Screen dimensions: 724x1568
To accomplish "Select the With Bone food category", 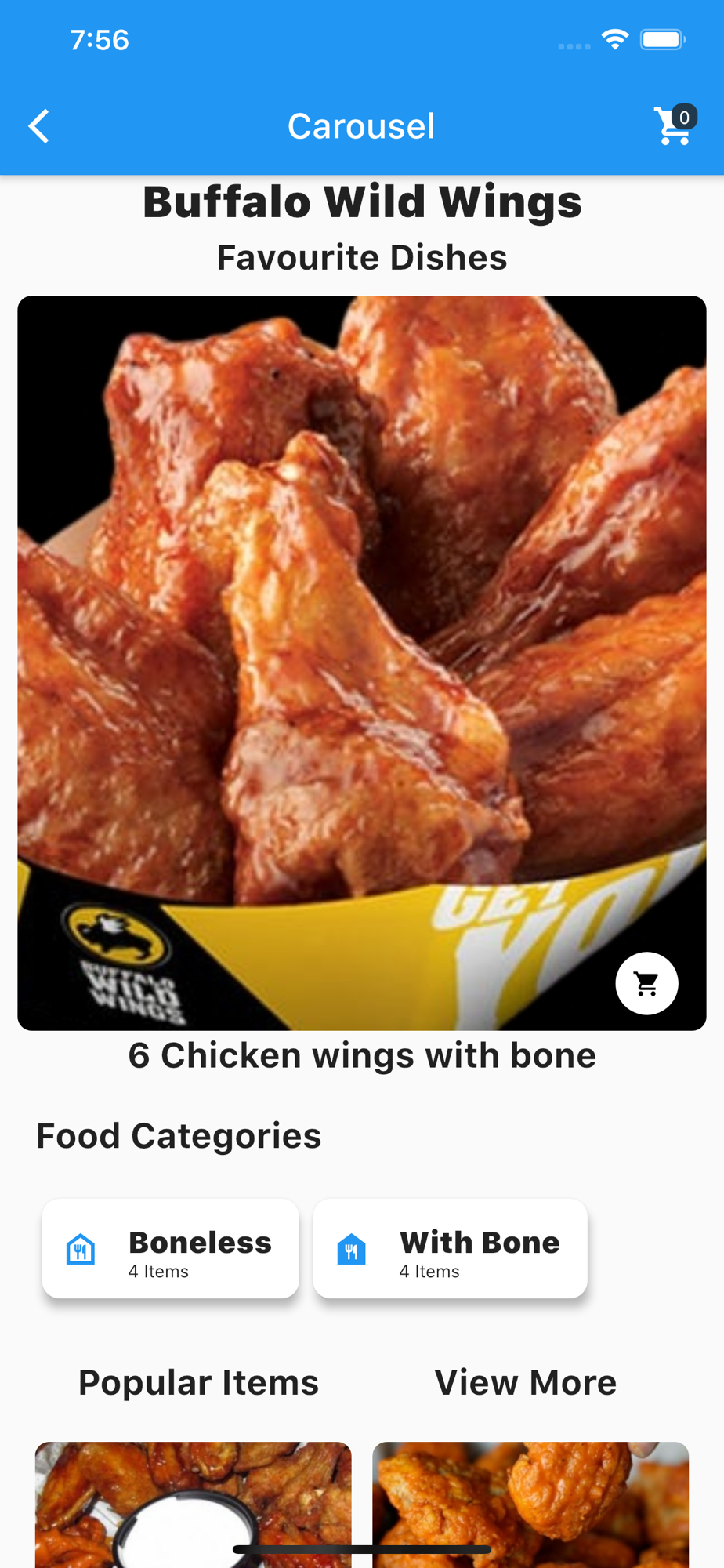I will pos(450,1249).
